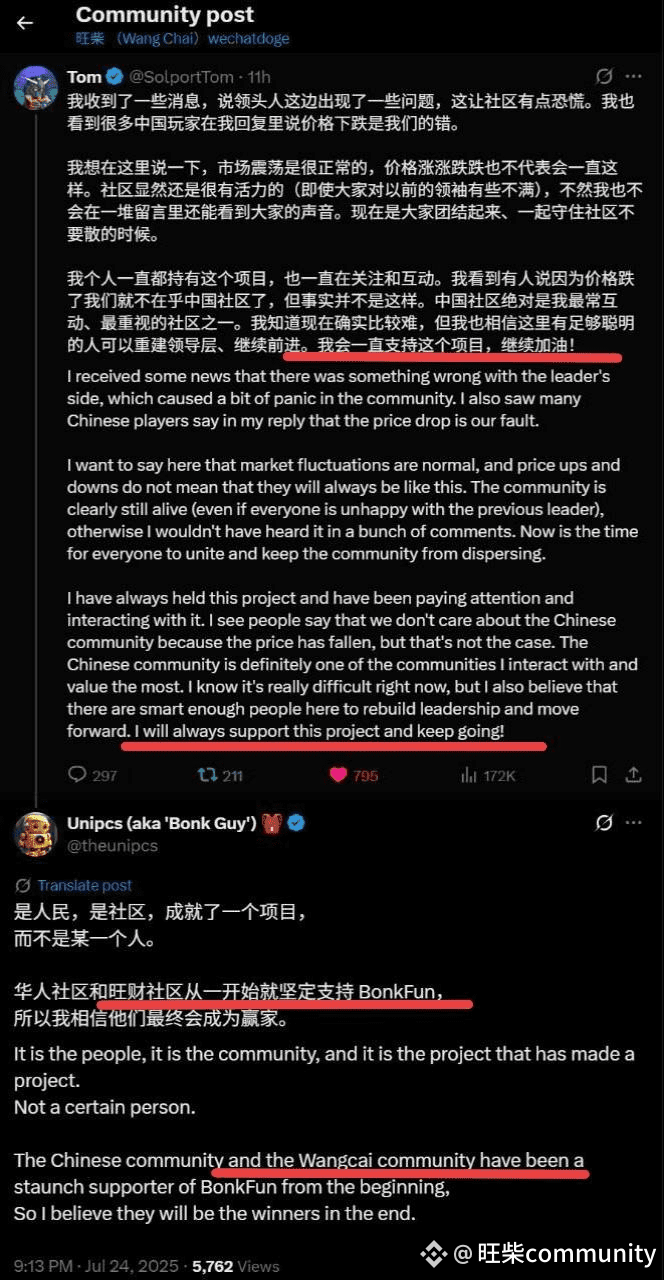Screen dimensions: 664x1280
Task: Bookmark Tom's post
Action: click(x=599, y=774)
